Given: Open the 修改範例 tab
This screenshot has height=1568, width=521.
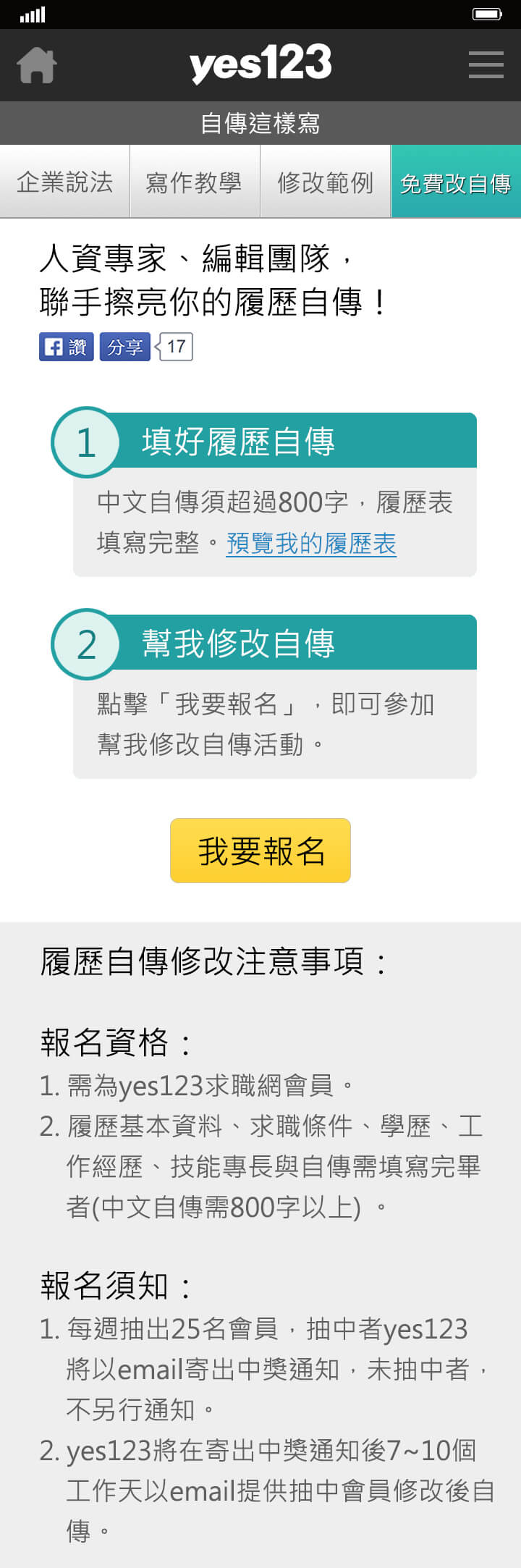Looking at the screenshot, I should coord(326,182).
